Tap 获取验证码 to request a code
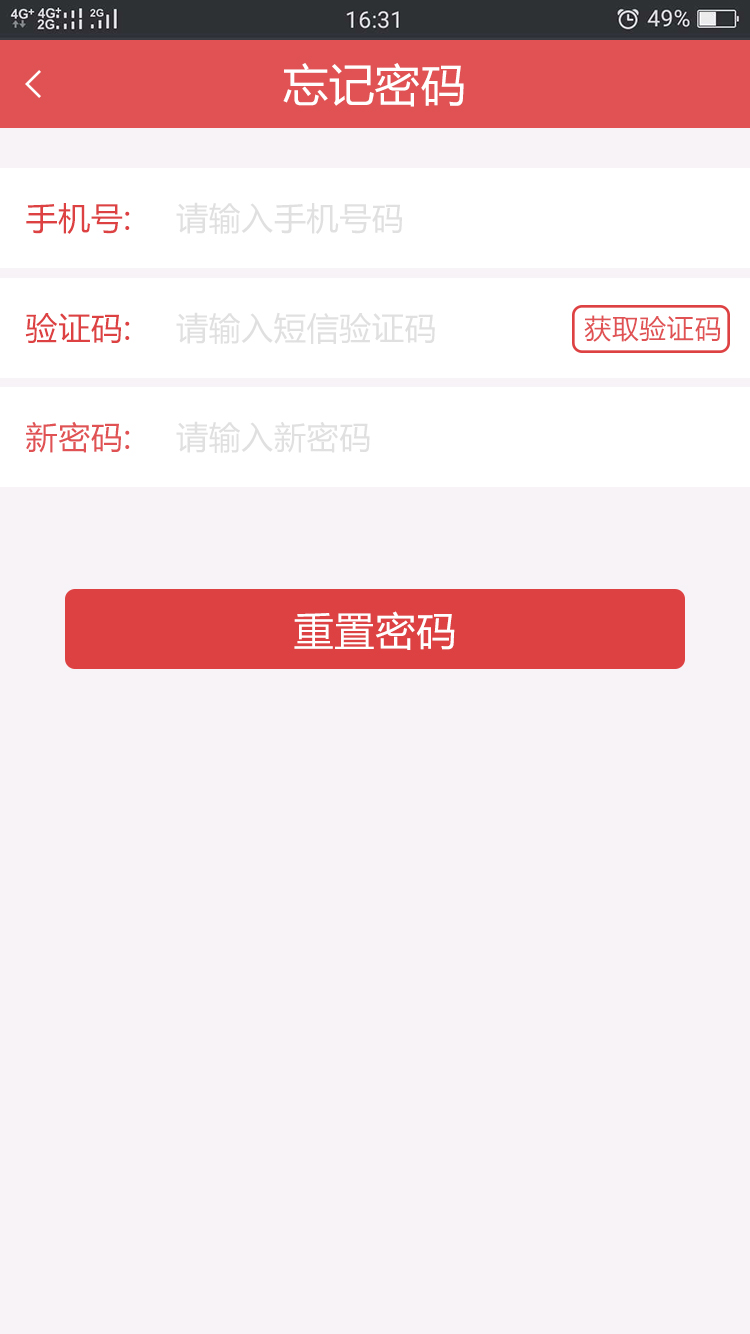The width and height of the screenshot is (750, 1334). [651, 329]
